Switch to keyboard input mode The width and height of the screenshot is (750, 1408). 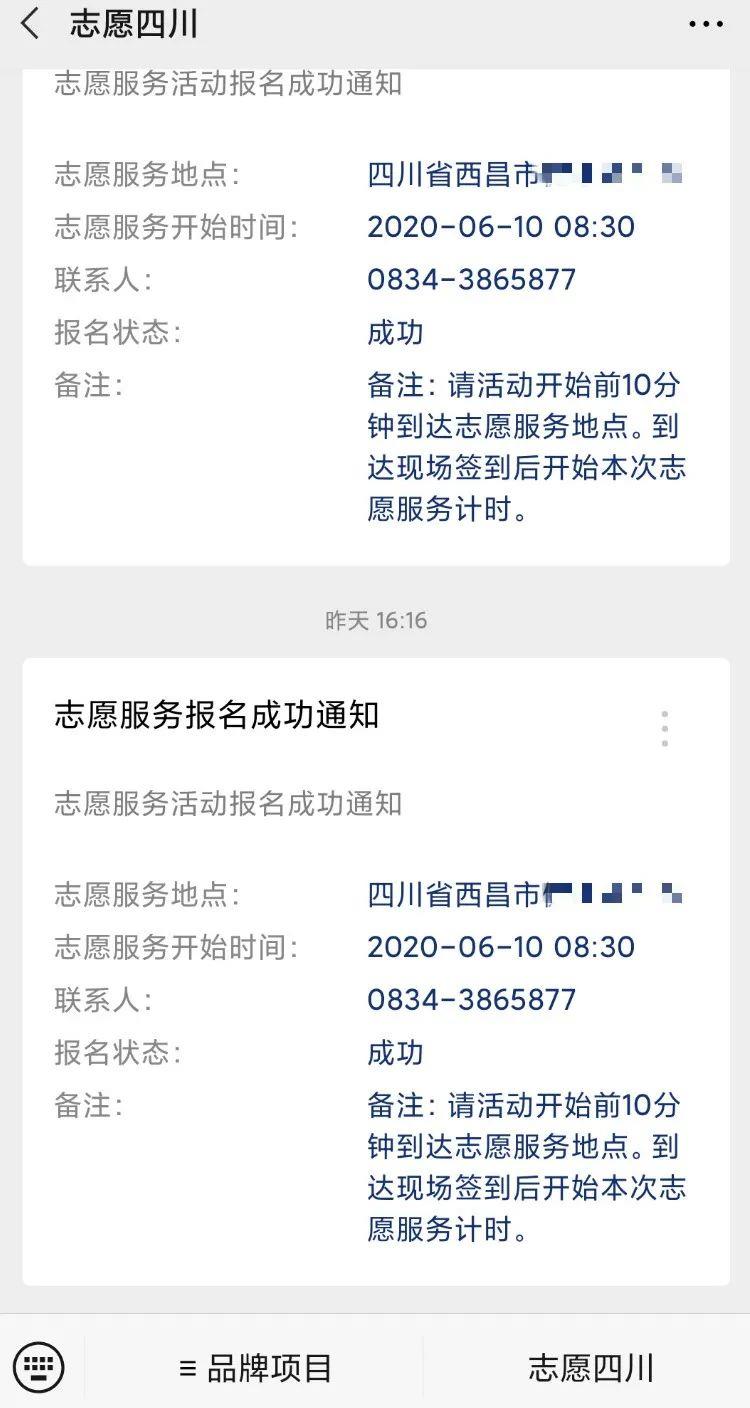tap(38, 1367)
